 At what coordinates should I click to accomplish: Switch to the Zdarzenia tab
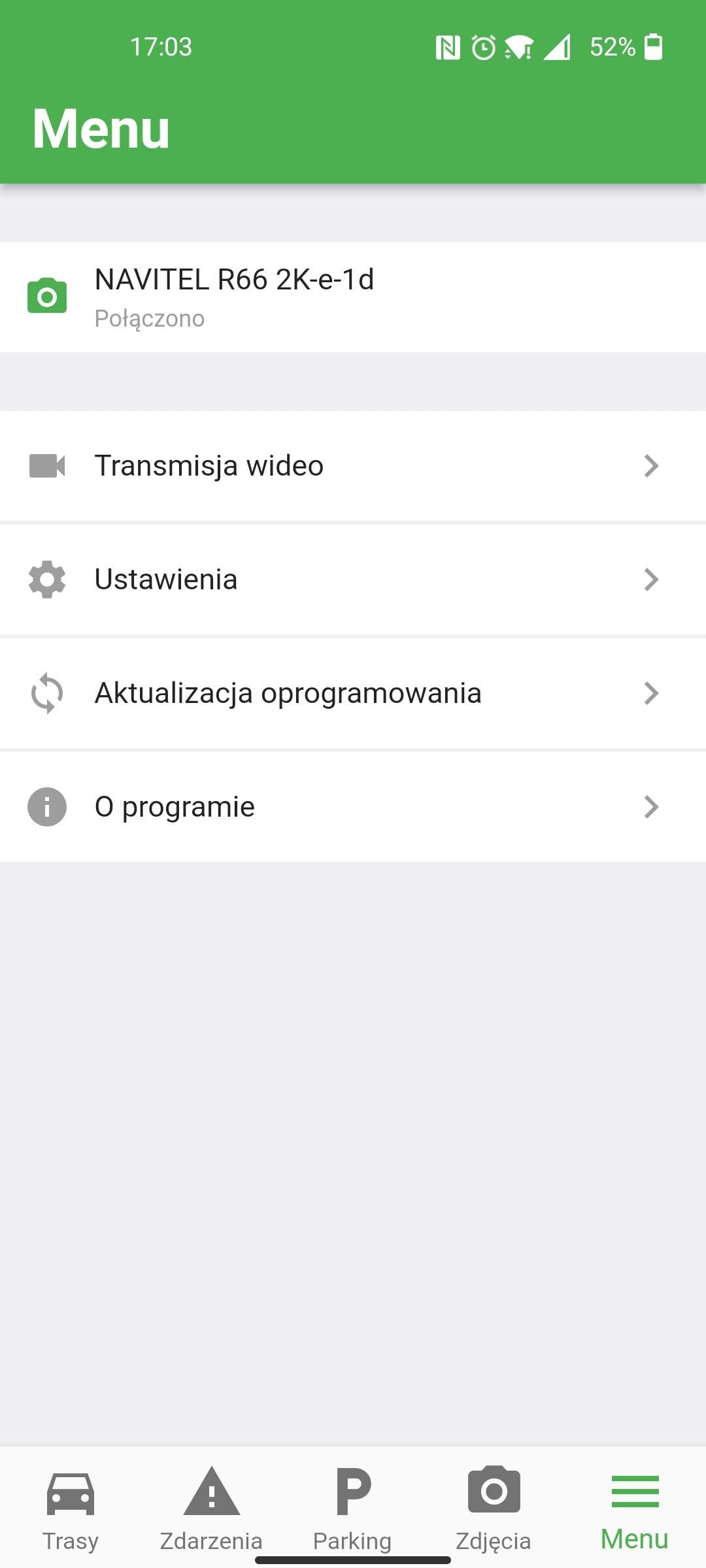point(211,1509)
